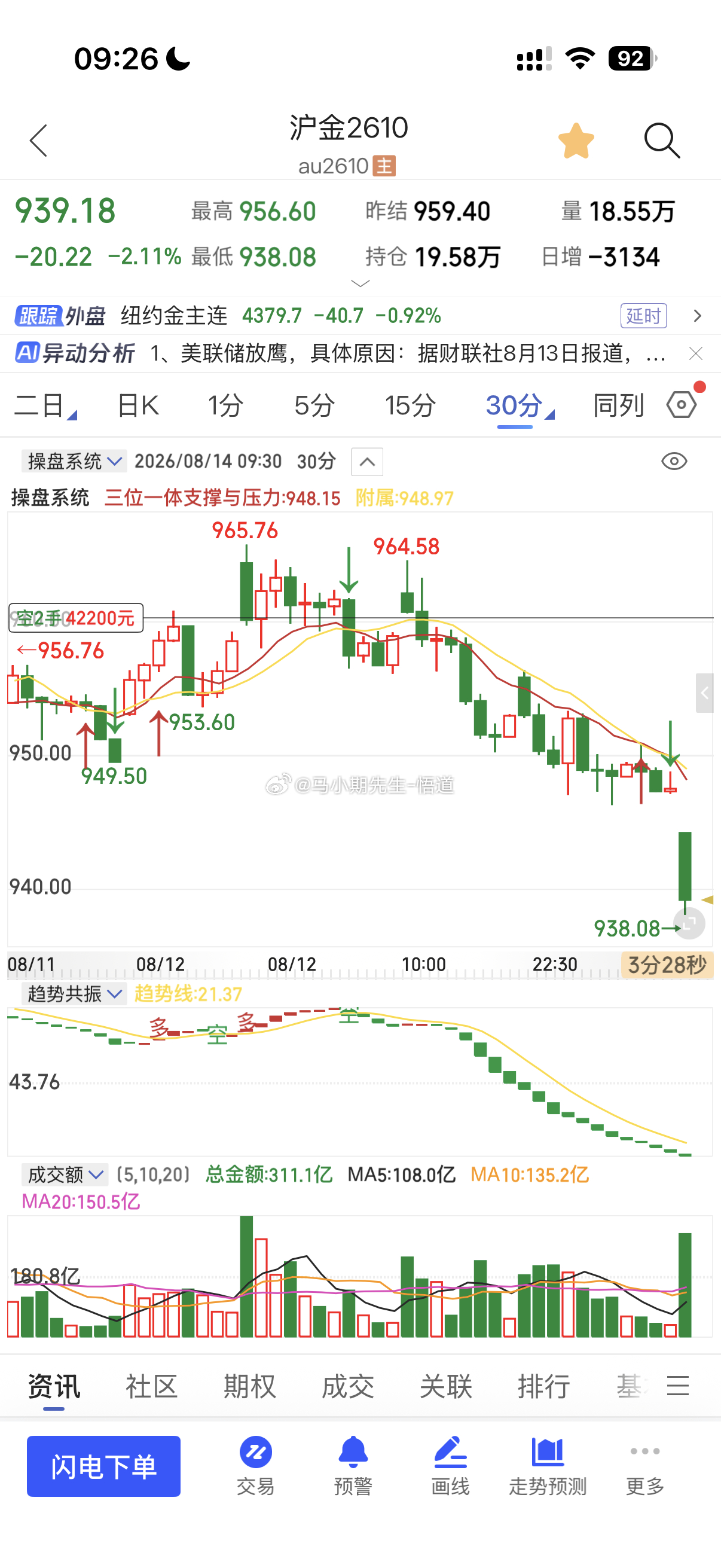Open the 趋势共振 indicator dropdown
721x1568 pixels.
74,994
